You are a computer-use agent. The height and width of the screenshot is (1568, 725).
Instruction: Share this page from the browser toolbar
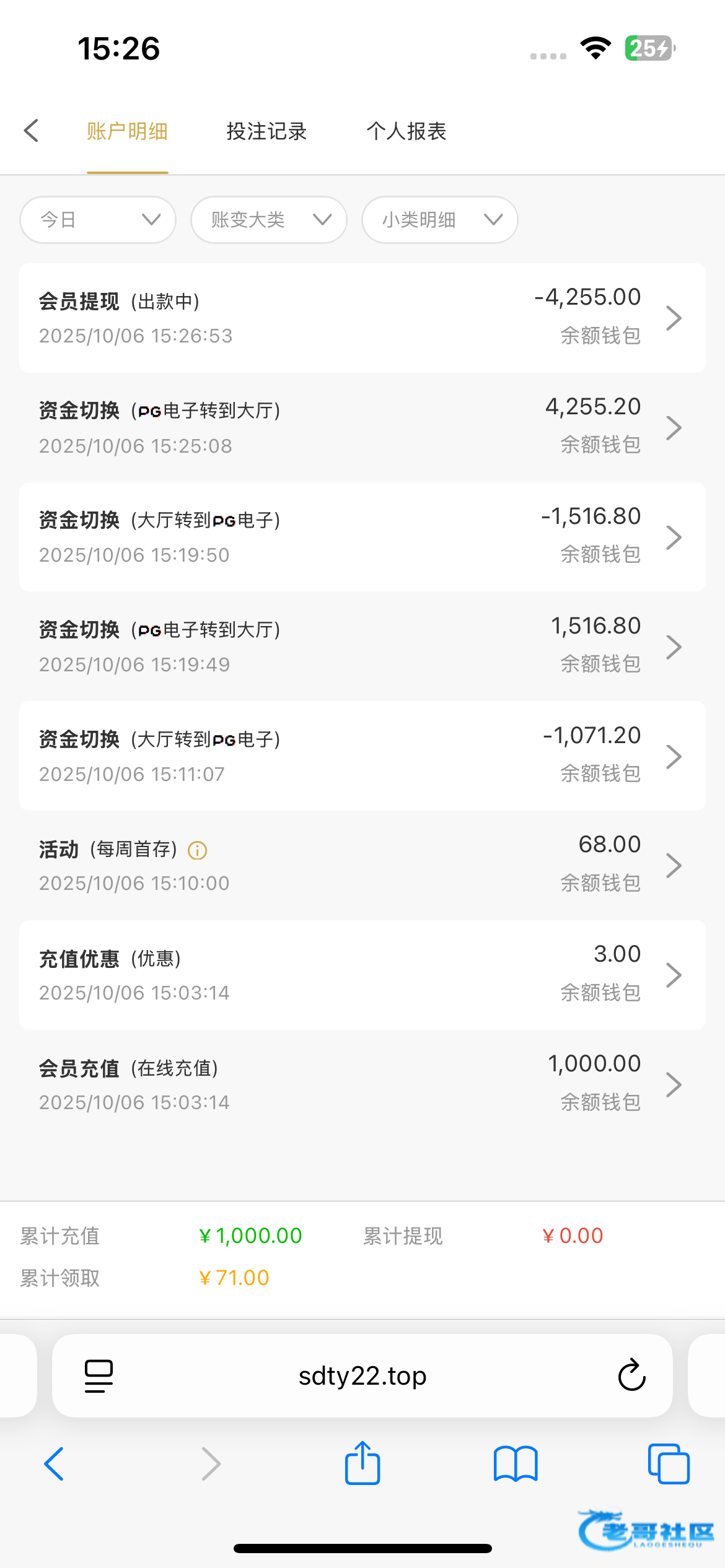[x=362, y=1463]
